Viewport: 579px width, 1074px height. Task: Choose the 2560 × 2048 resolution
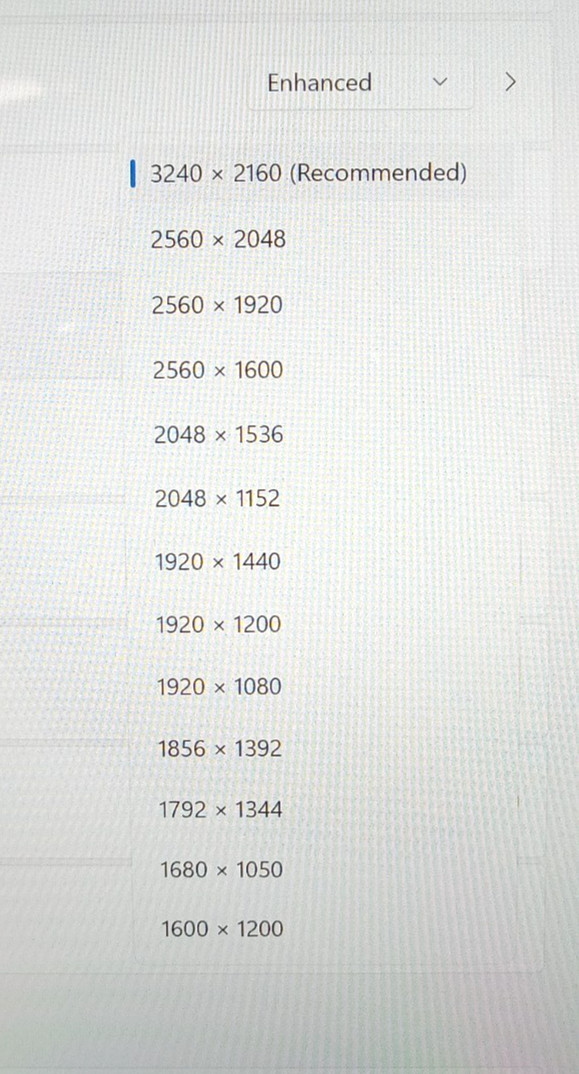323,240
